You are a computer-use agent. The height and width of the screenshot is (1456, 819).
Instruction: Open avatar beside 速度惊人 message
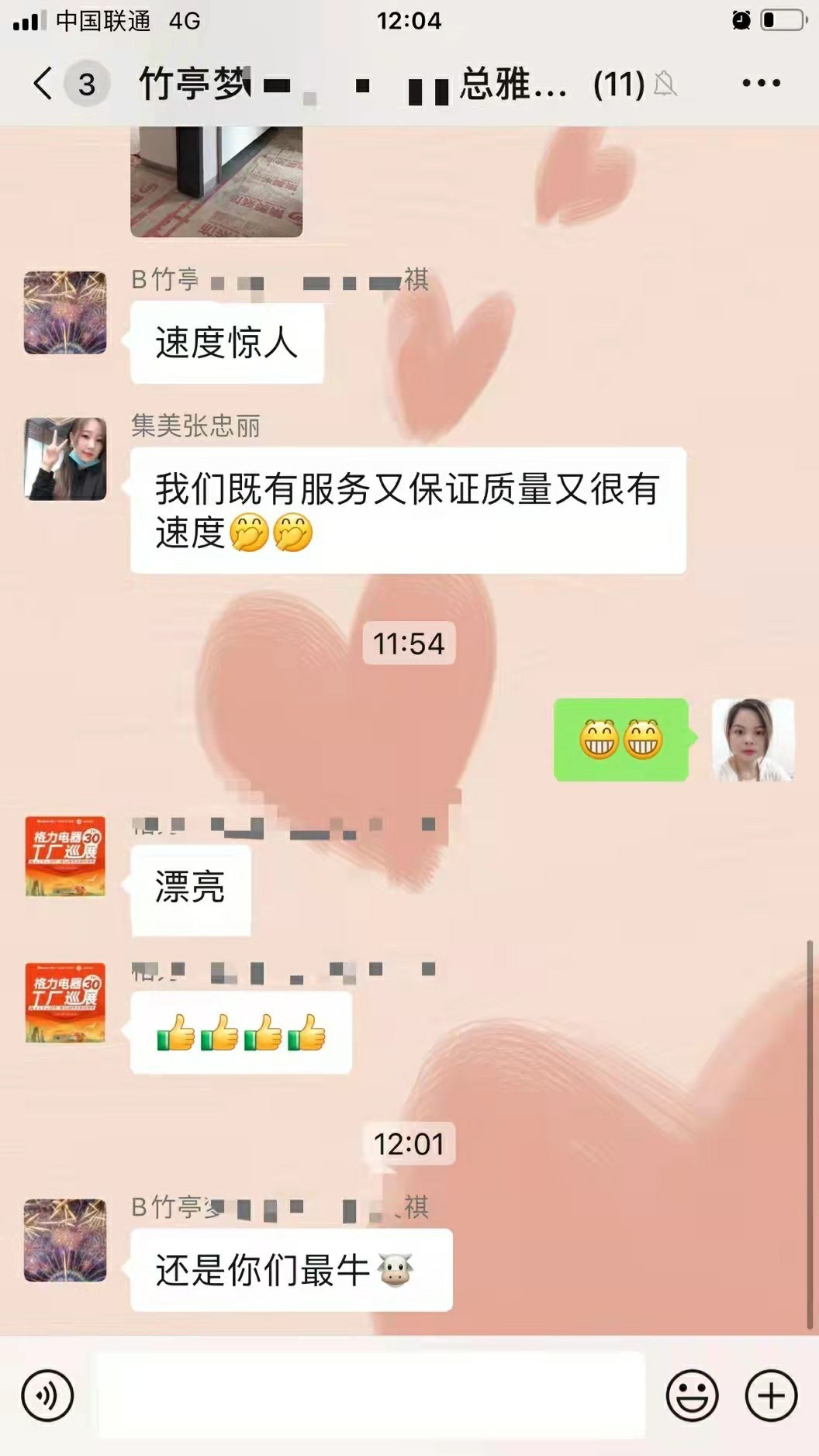tap(65, 312)
